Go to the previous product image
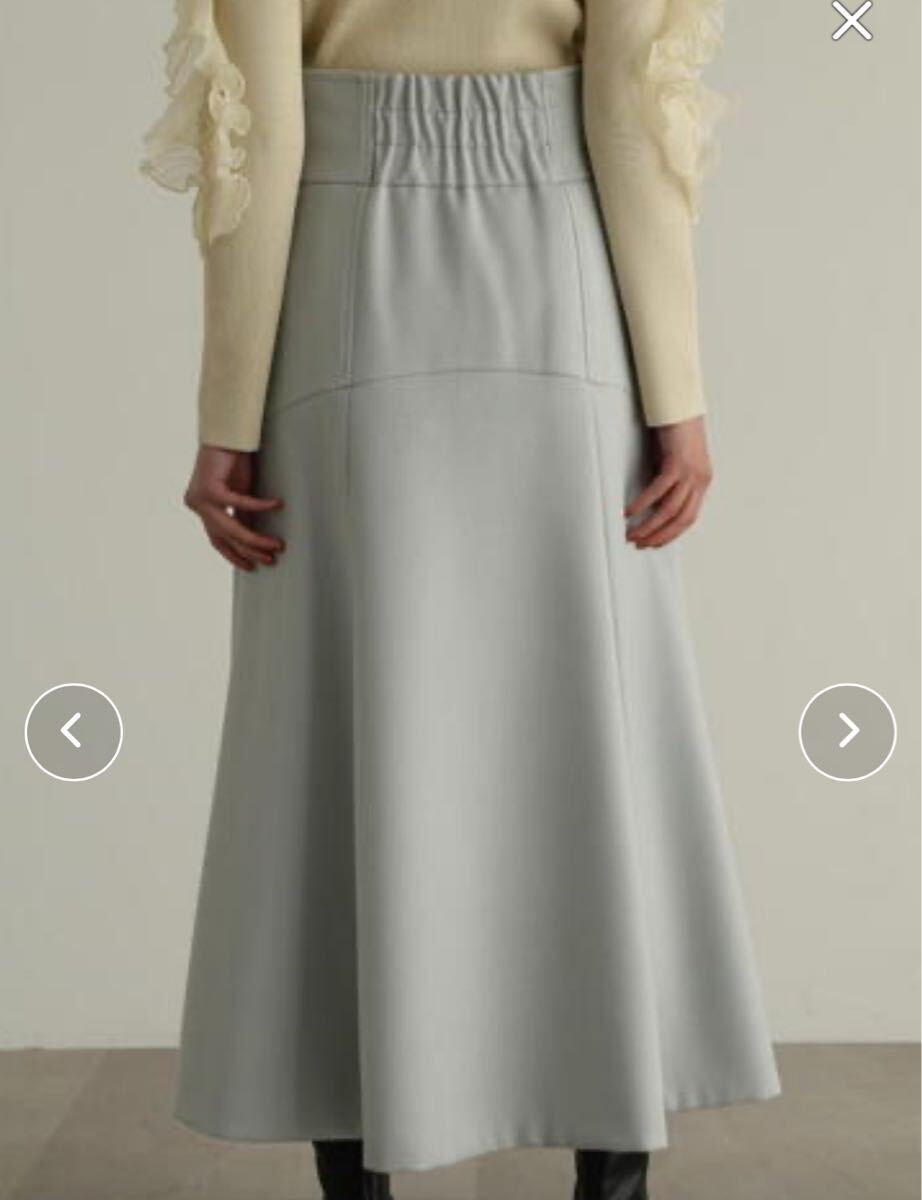922x1200 pixels. click(73, 732)
